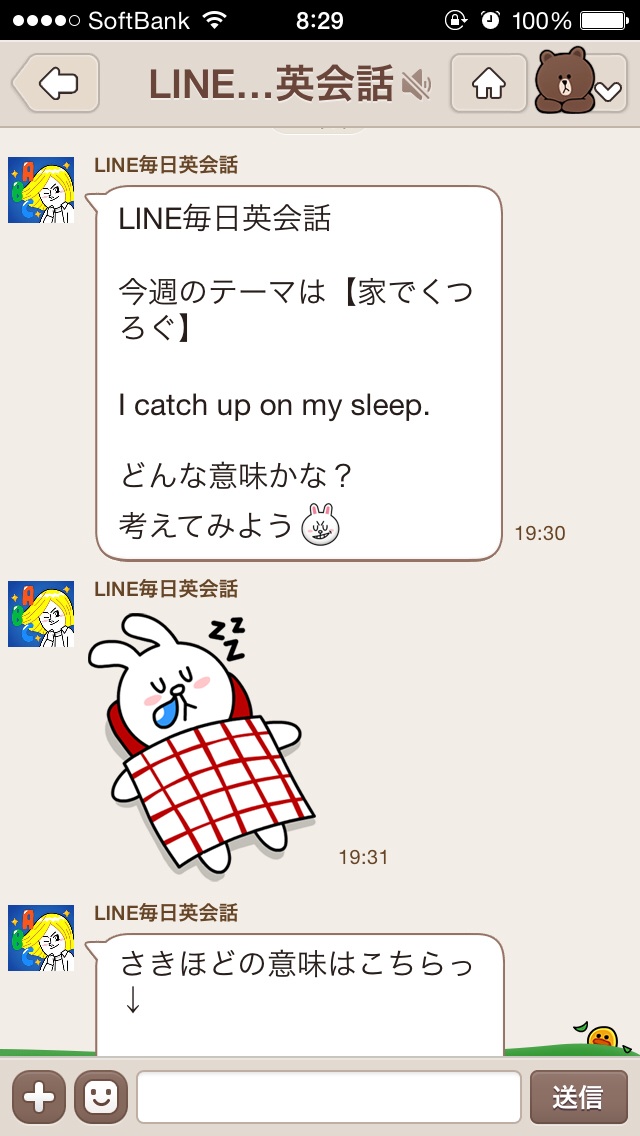The width and height of the screenshot is (640, 1136).
Task: Tap the 送信 send button
Action: coord(578,1097)
